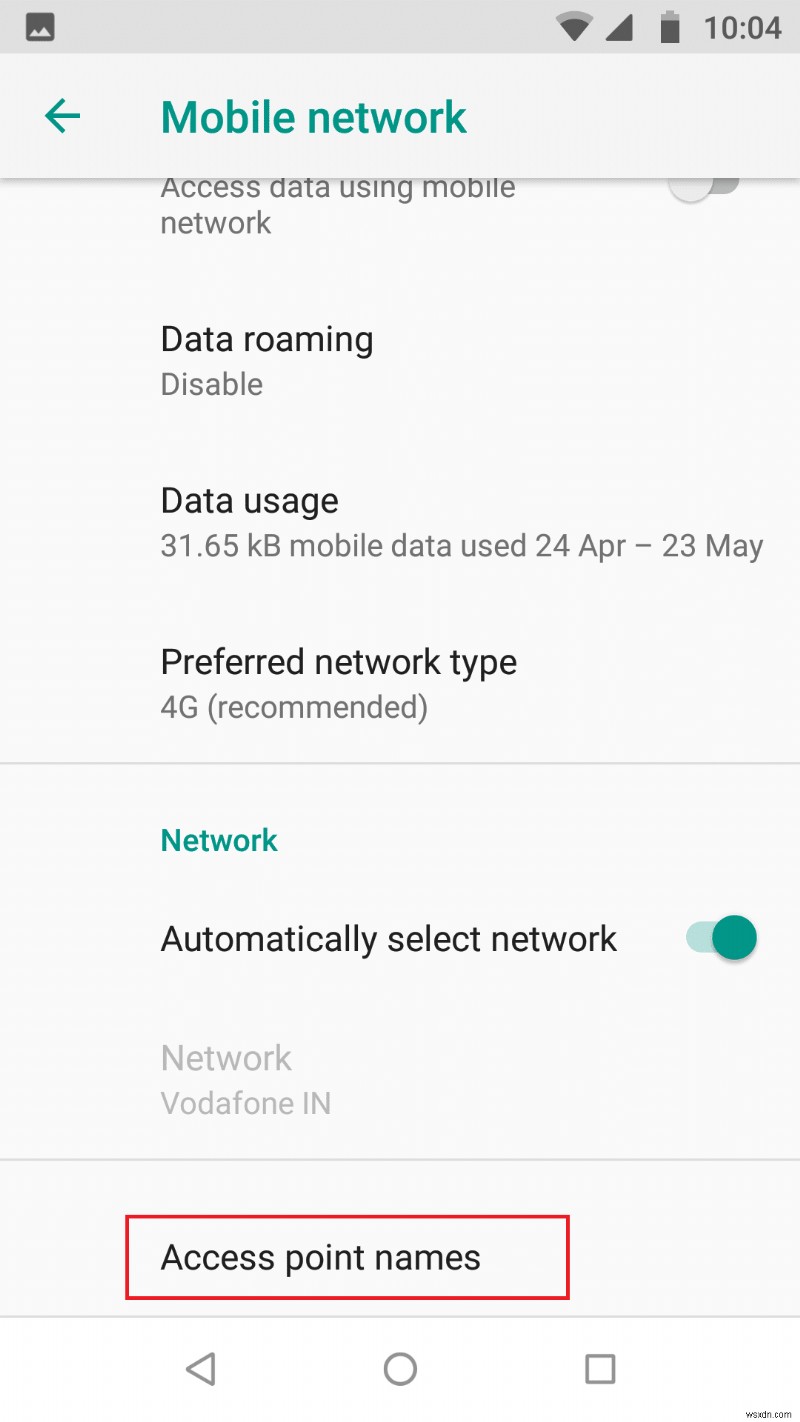Image resolution: width=800 pixels, height=1422 pixels.
Task: Open the screenshot notification icon
Action: (38, 27)
